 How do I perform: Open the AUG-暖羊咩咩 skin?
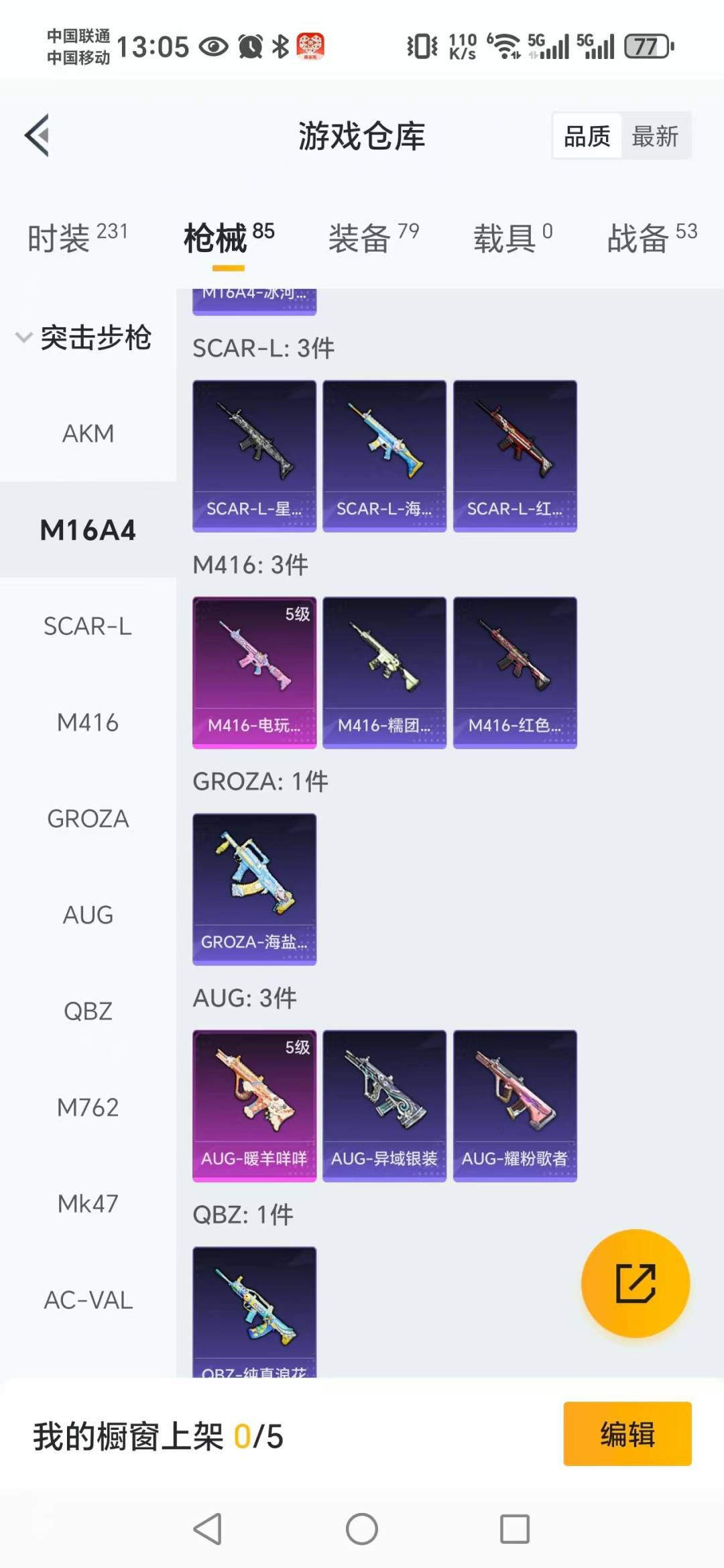coord(254,1105)
